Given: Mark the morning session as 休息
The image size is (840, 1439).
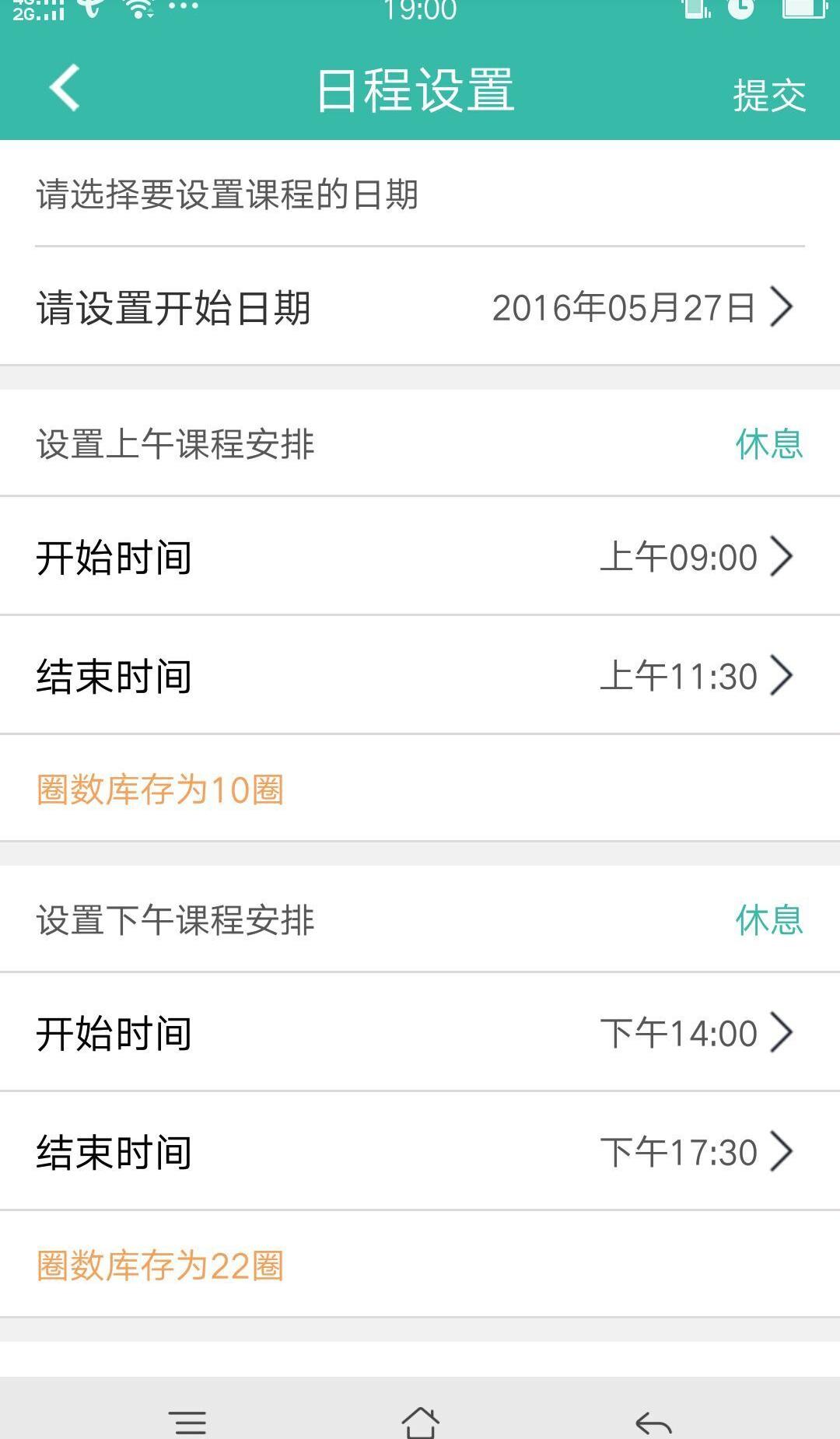Looking at the screenshot, I should [x=769, y=444].
